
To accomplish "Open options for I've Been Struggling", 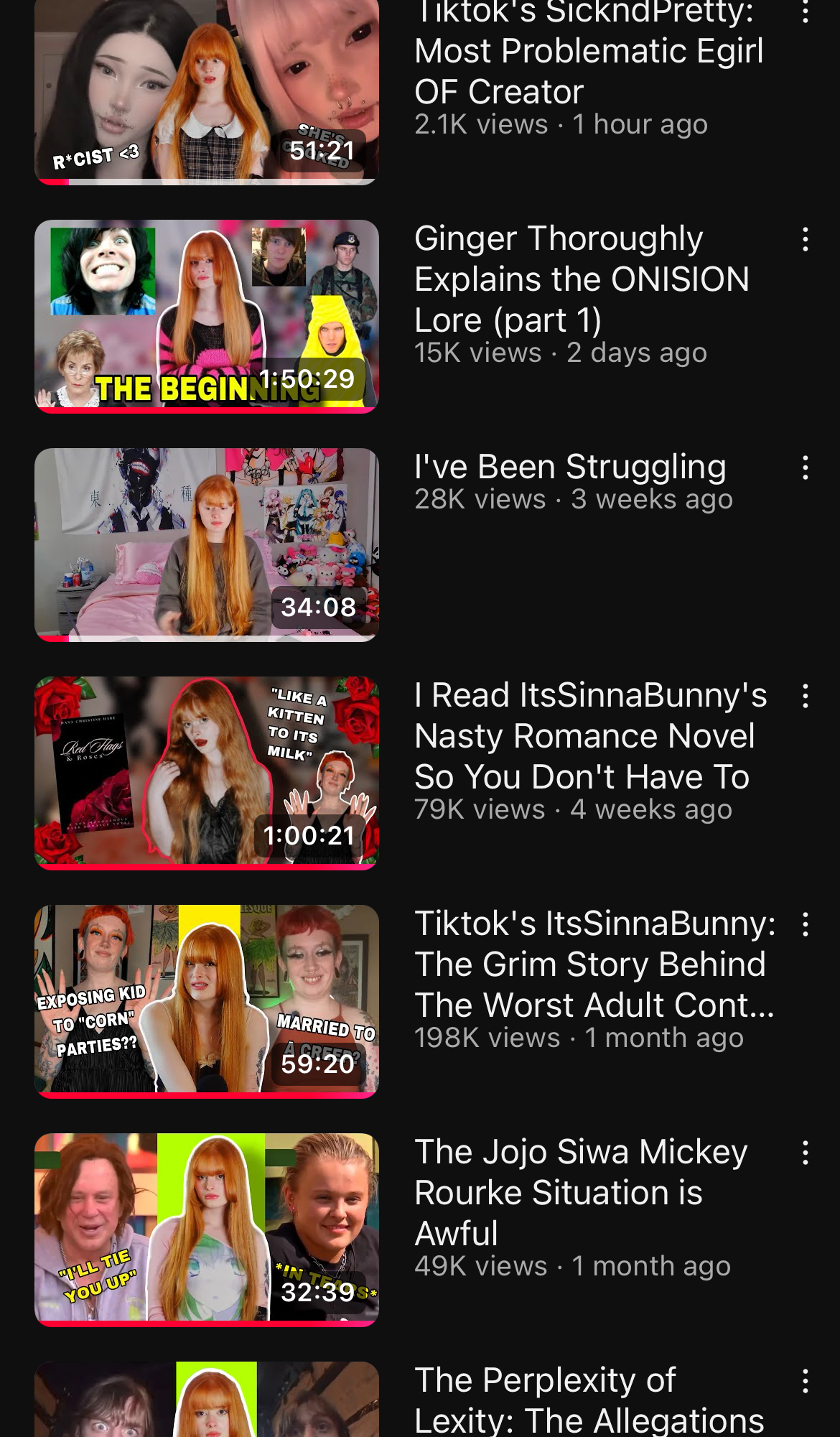I will (x=806, y=468).
